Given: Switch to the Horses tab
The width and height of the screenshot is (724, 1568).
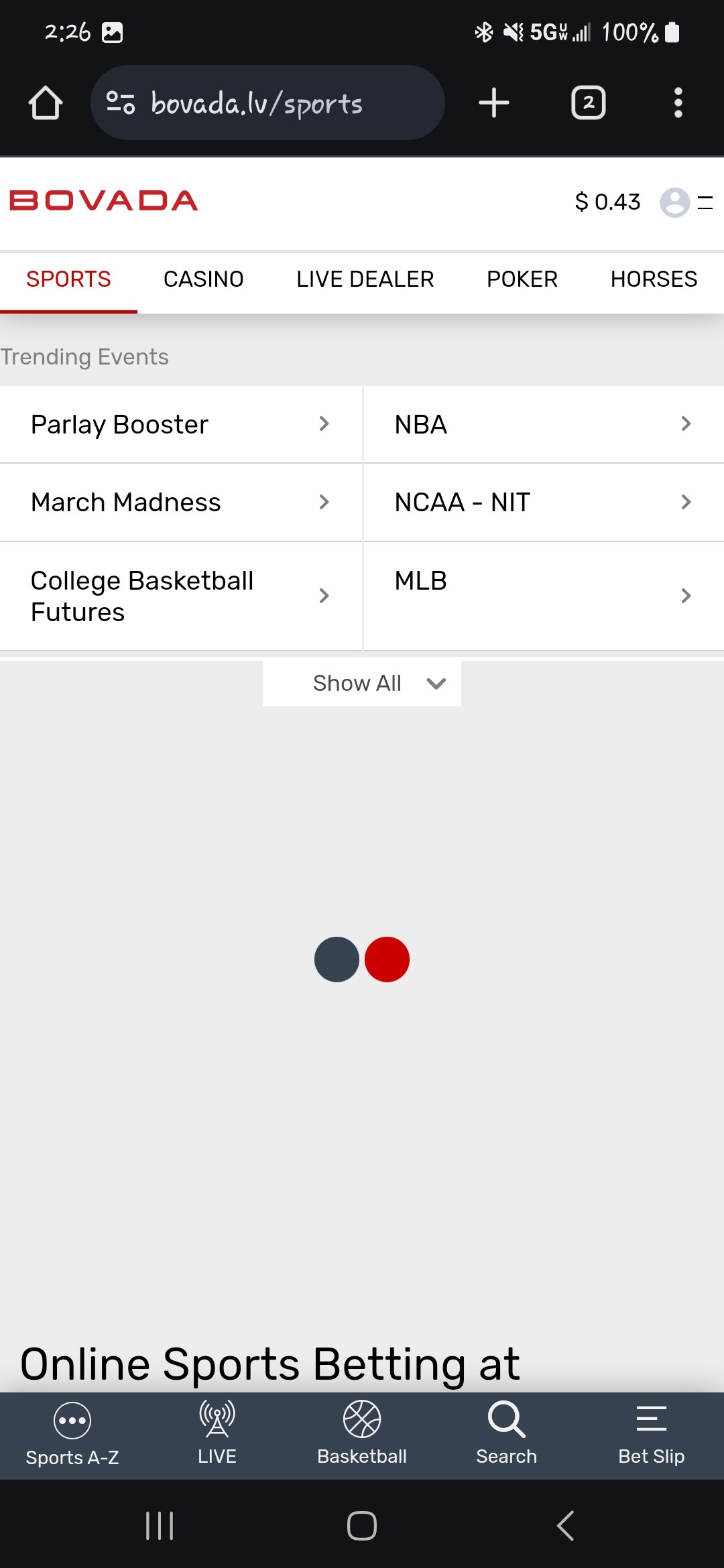Looking at the screenshot, I should (654, 279).
